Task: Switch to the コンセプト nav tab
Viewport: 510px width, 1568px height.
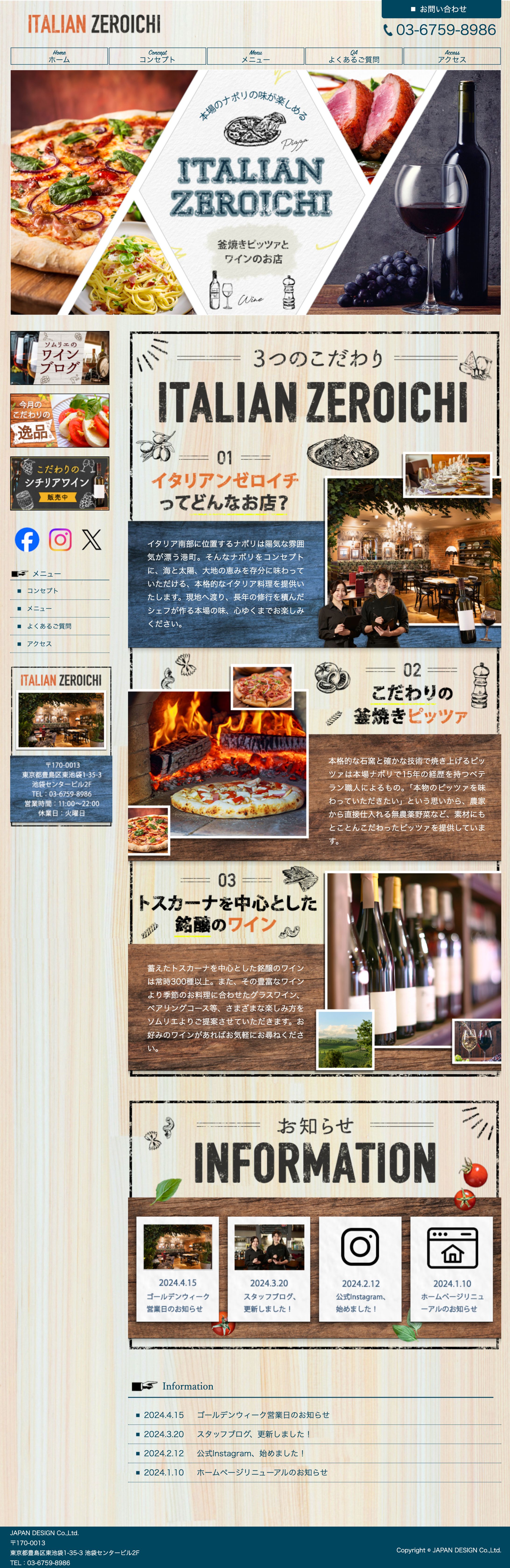Action: [157, 56]
